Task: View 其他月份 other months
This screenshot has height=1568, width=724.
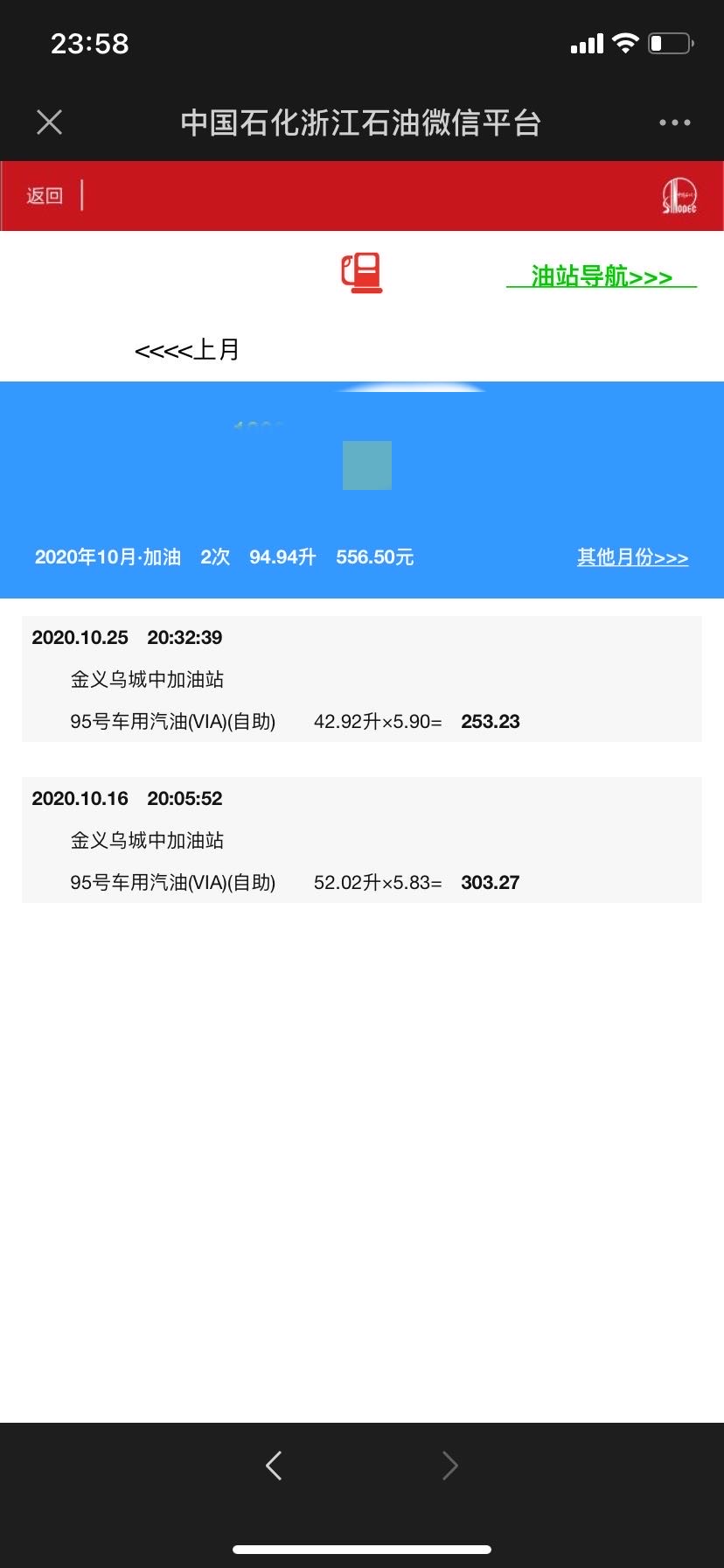Action: [632, 557]
